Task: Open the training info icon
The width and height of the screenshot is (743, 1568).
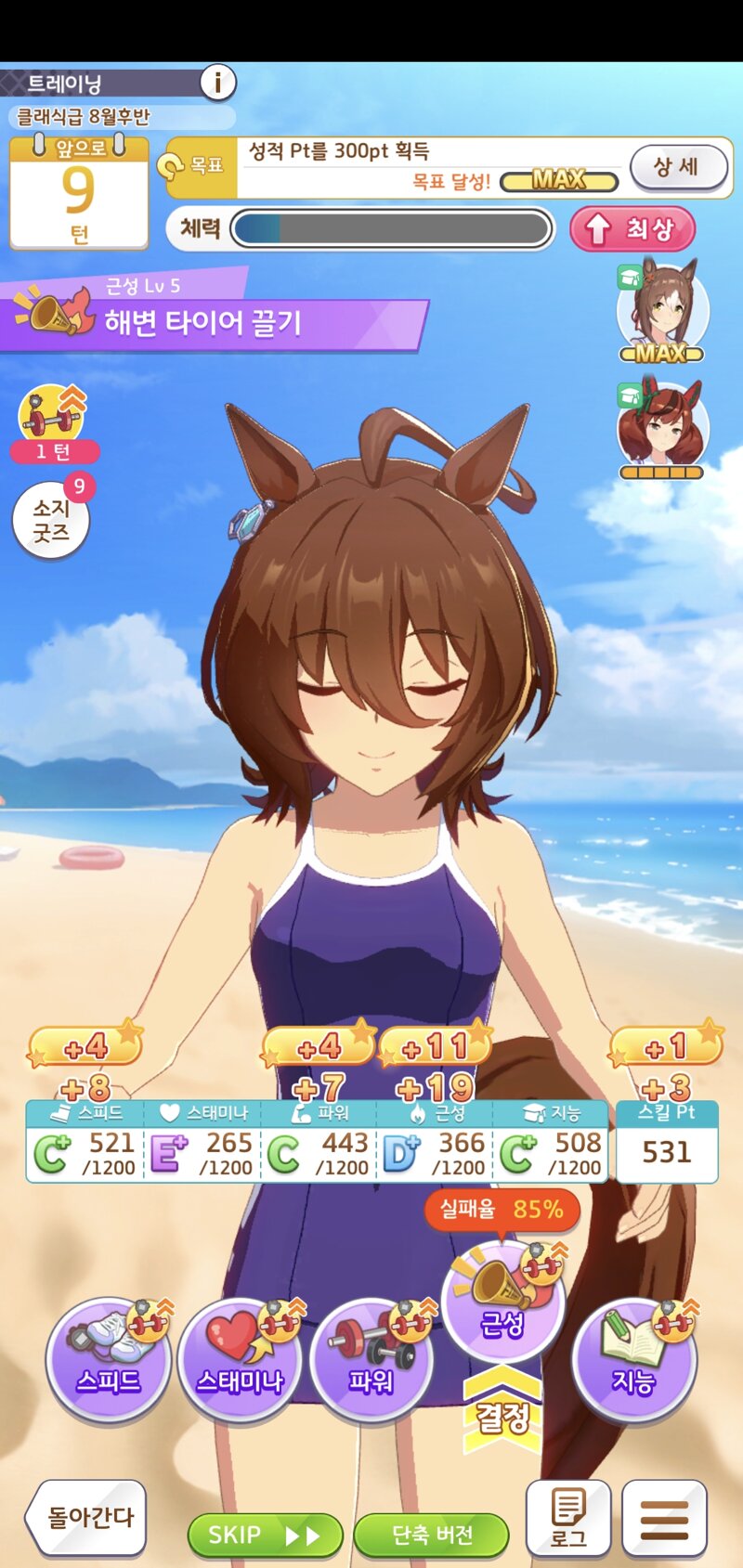Action: 217,83
